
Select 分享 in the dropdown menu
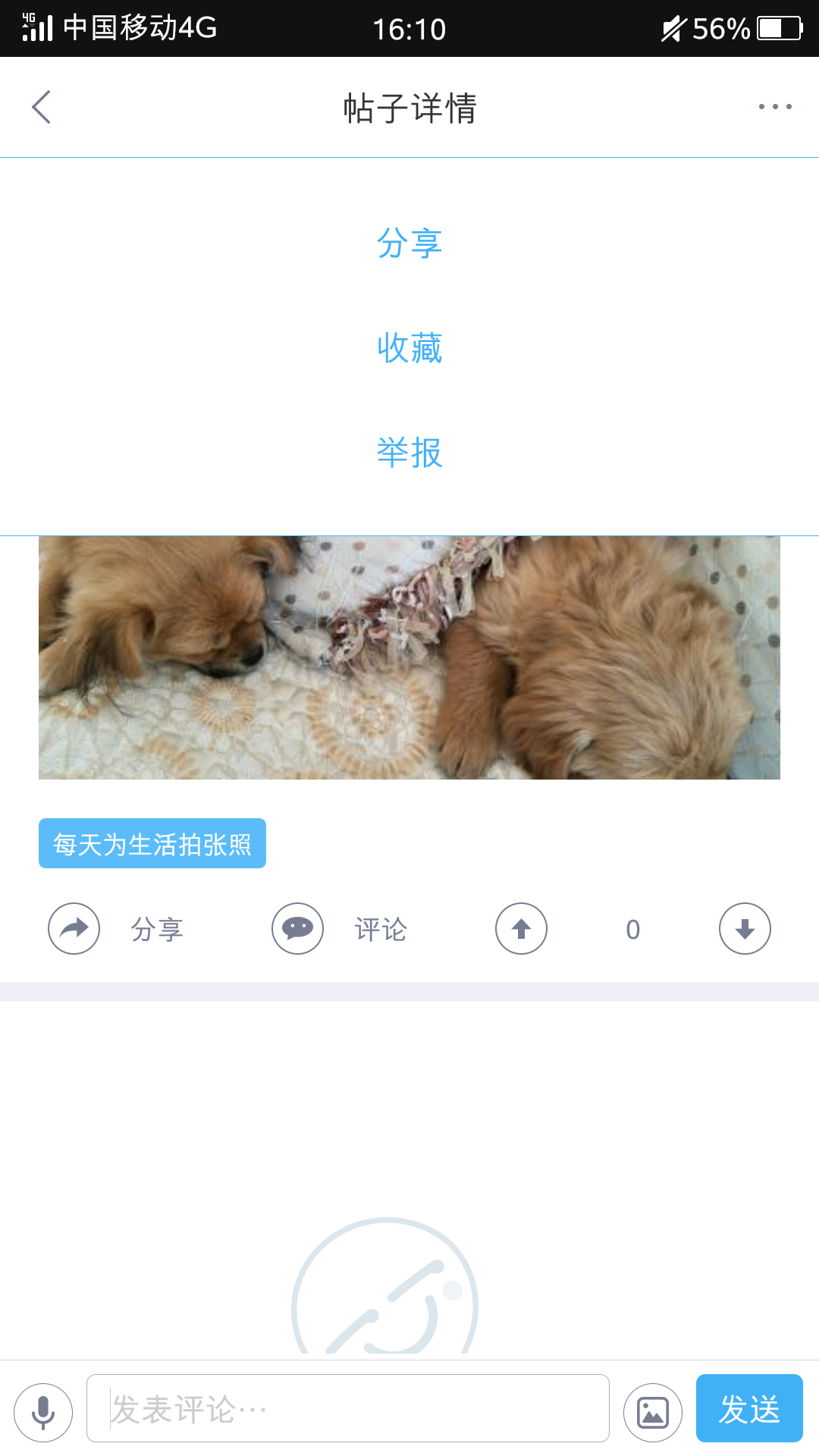click(x=409, y=243)
